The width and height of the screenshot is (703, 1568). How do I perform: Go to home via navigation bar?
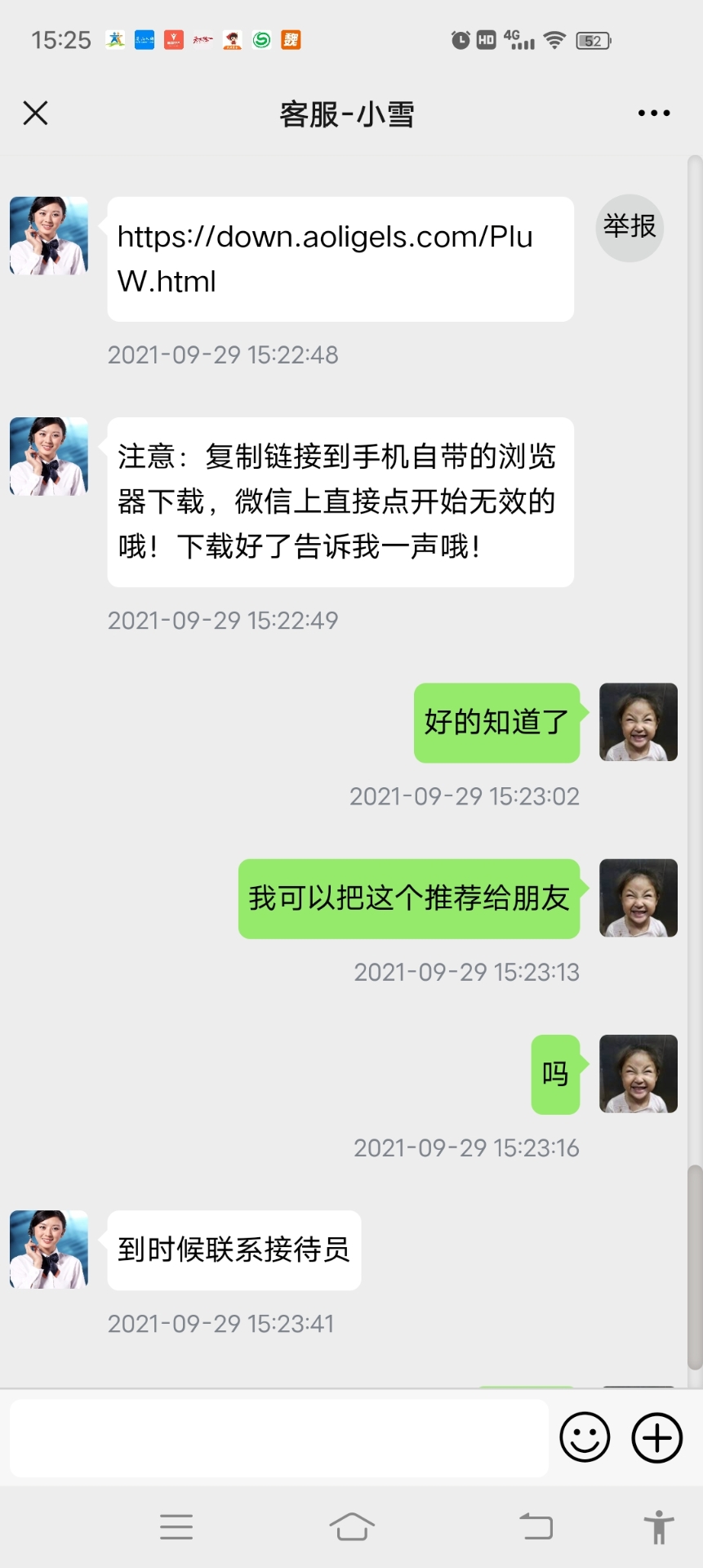point(352,1526)
